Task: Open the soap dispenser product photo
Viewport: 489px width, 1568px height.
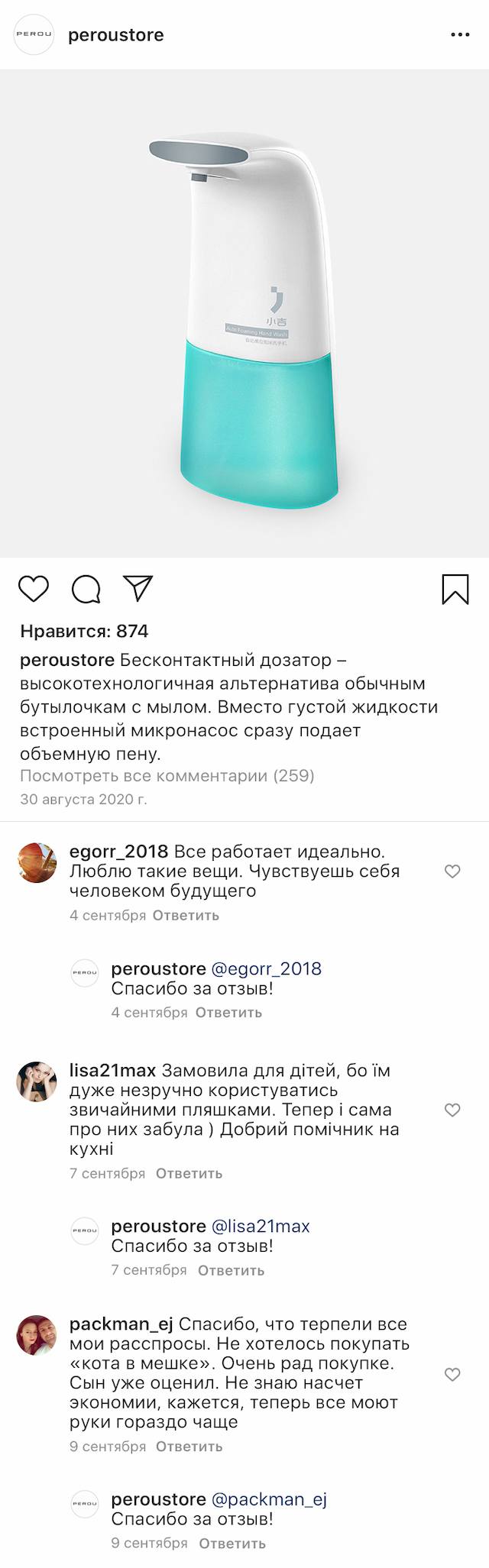Action: [x=244, y=313]
